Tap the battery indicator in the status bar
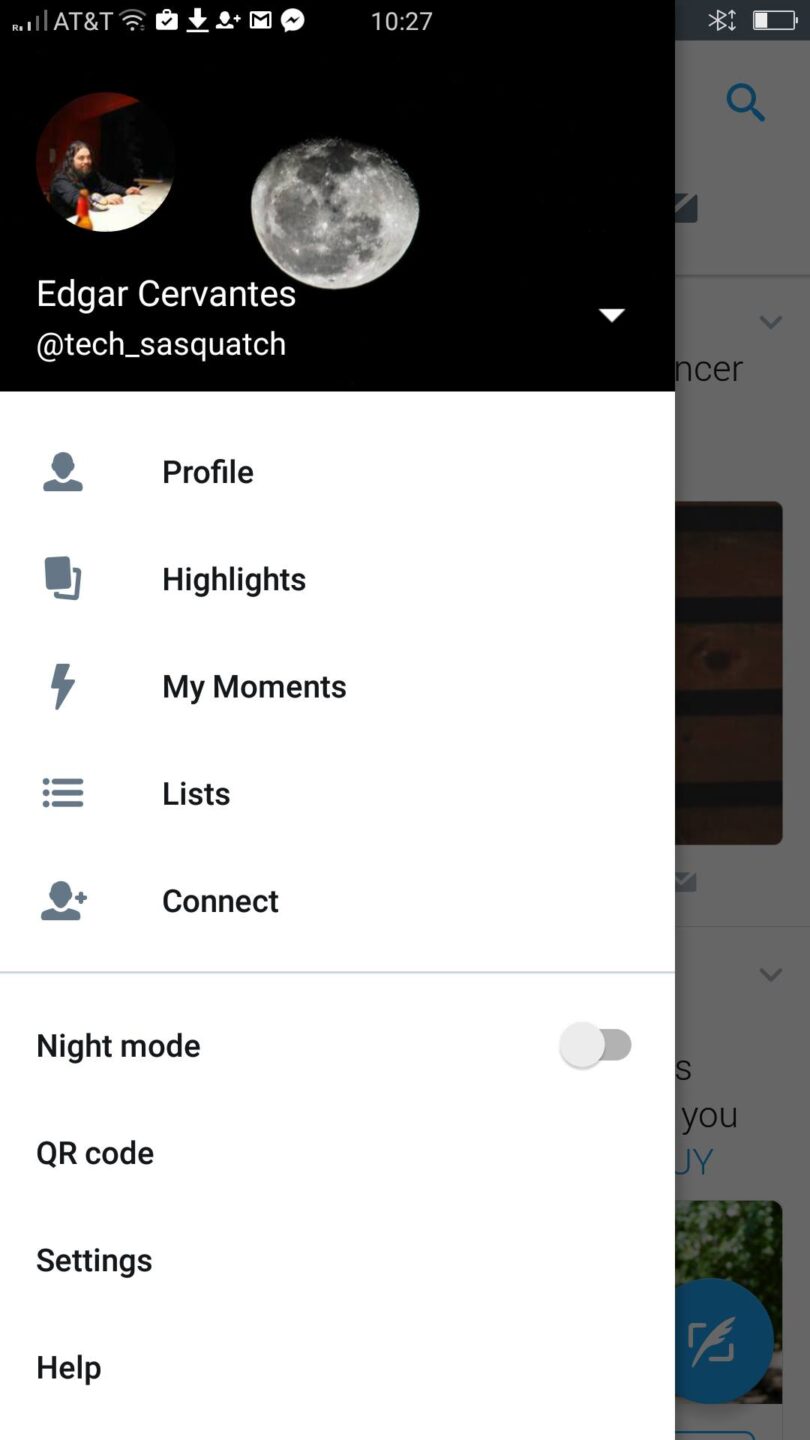 [x=775, y=19]
